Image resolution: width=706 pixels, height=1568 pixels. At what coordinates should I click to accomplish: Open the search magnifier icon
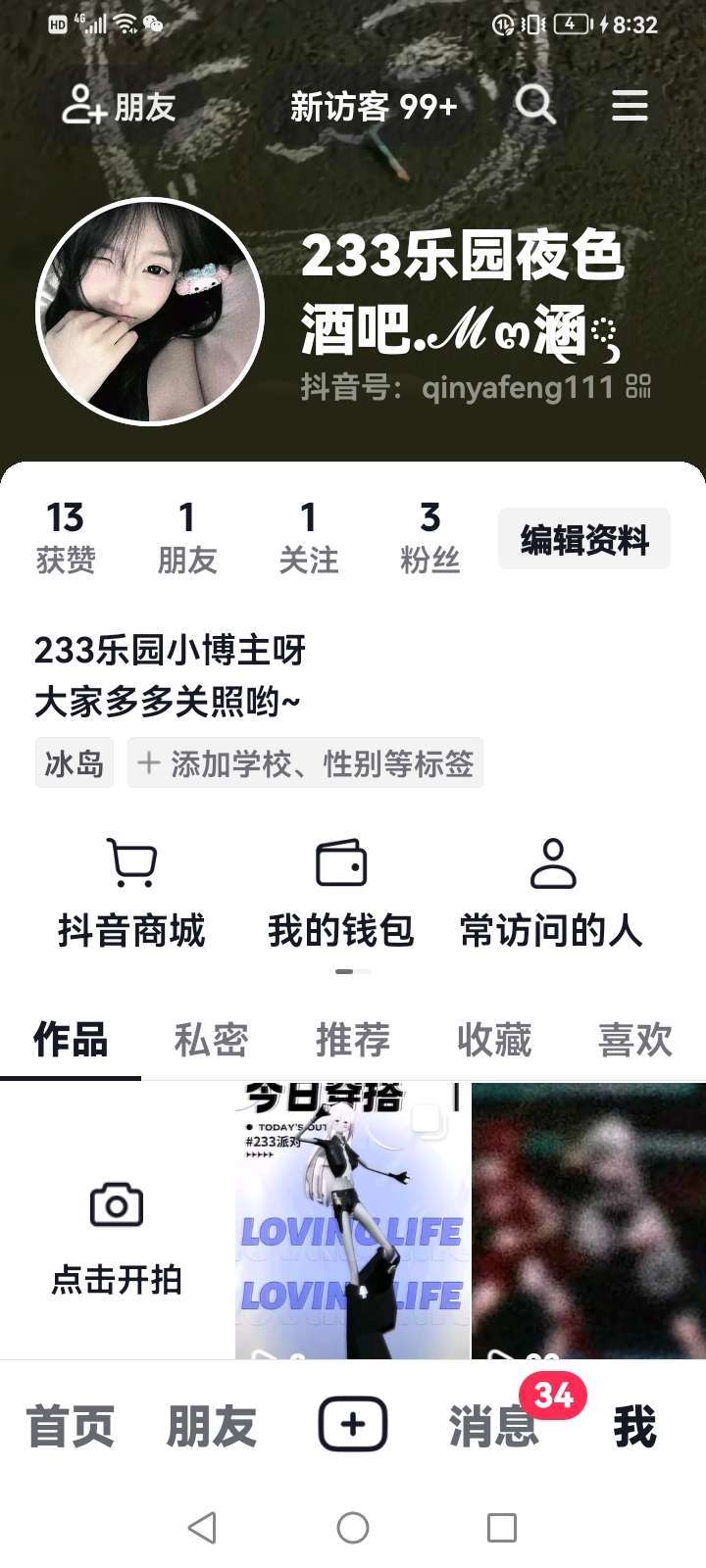pyautogui.click(x=534, y=104)
